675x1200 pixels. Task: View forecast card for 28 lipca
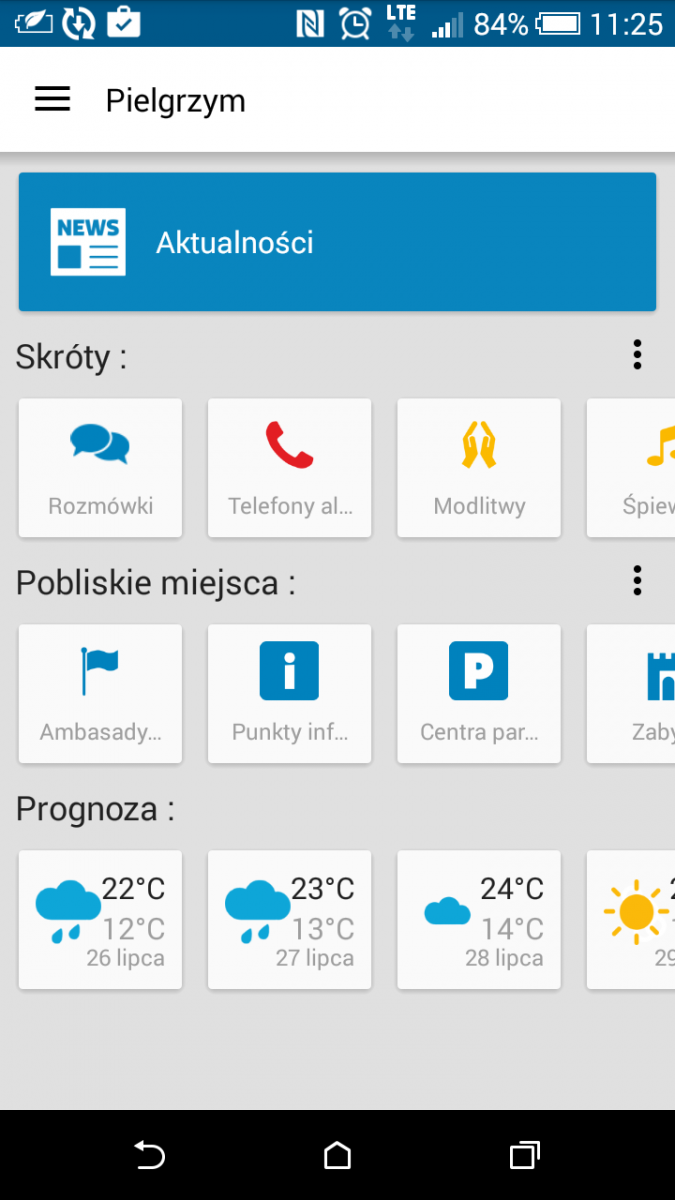click(x=479, y=920)
